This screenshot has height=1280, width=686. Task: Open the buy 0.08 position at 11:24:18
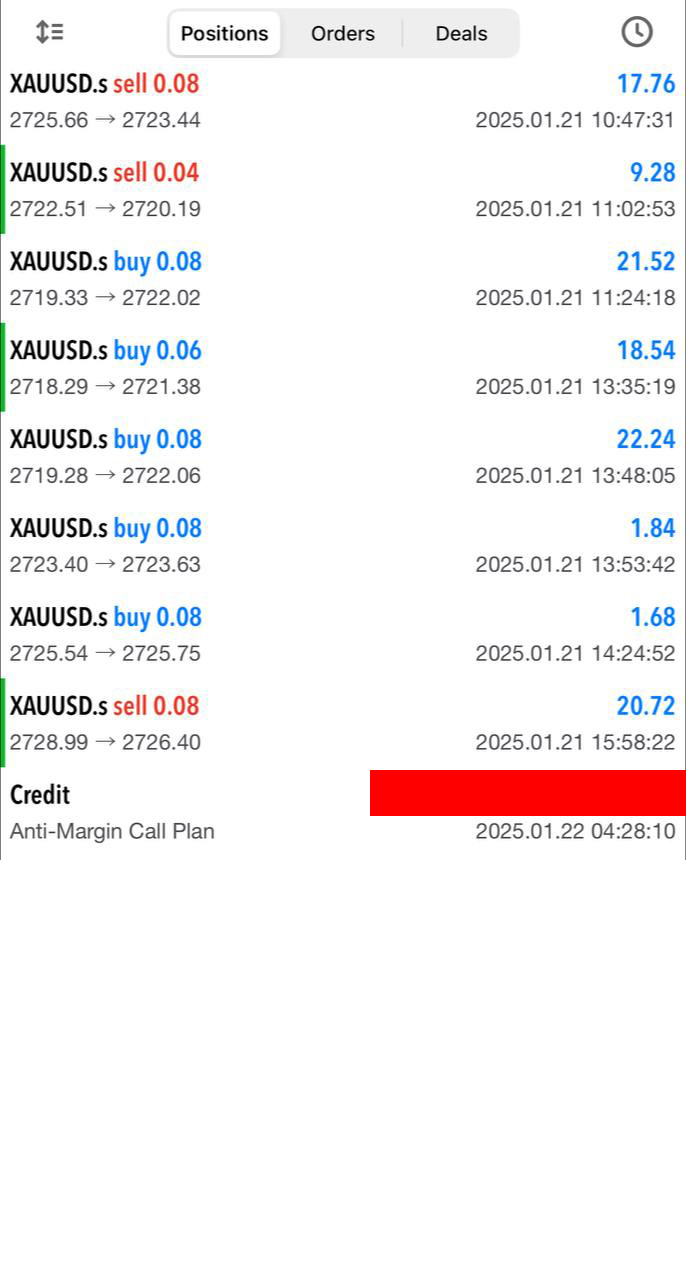click(x=343, y=278)
